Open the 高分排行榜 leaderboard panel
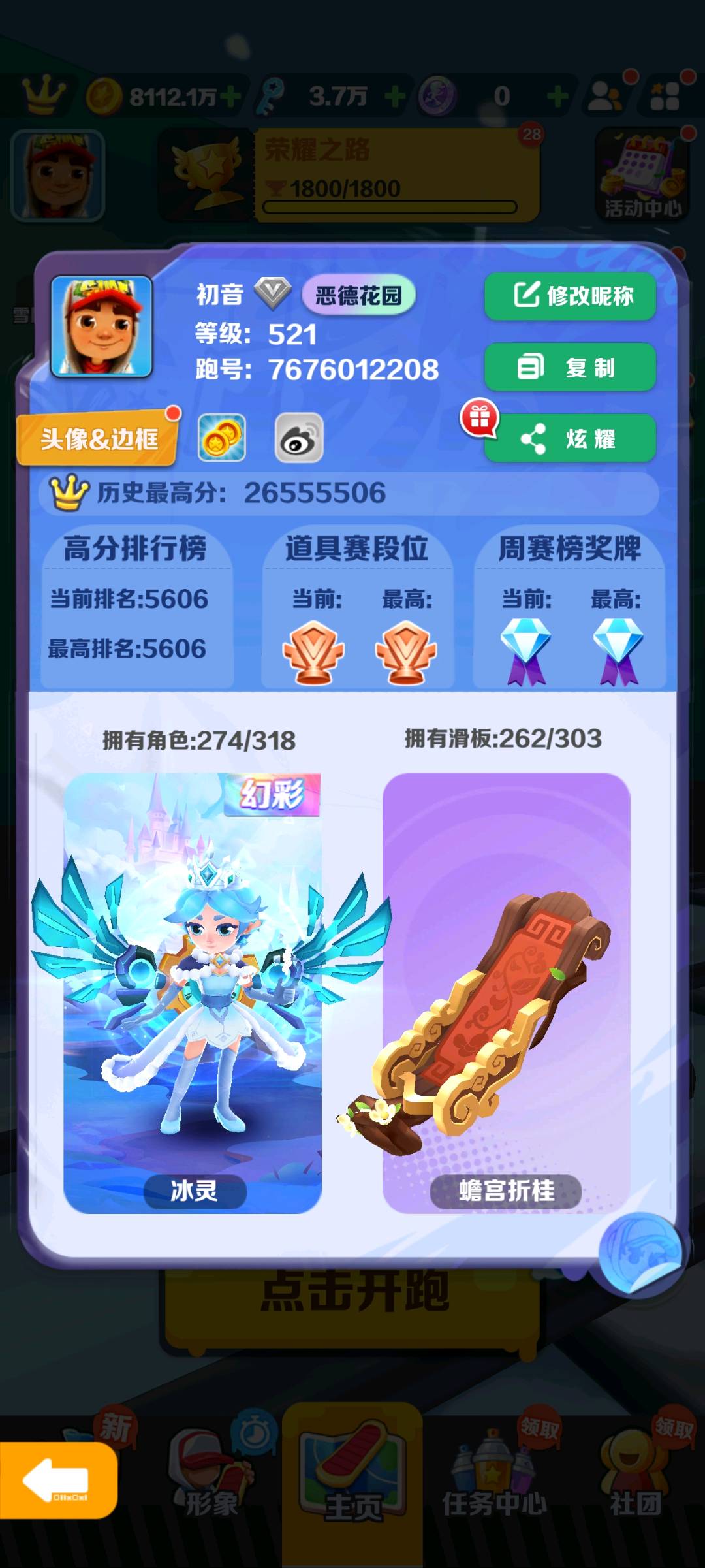 click(x=137, y=607)
